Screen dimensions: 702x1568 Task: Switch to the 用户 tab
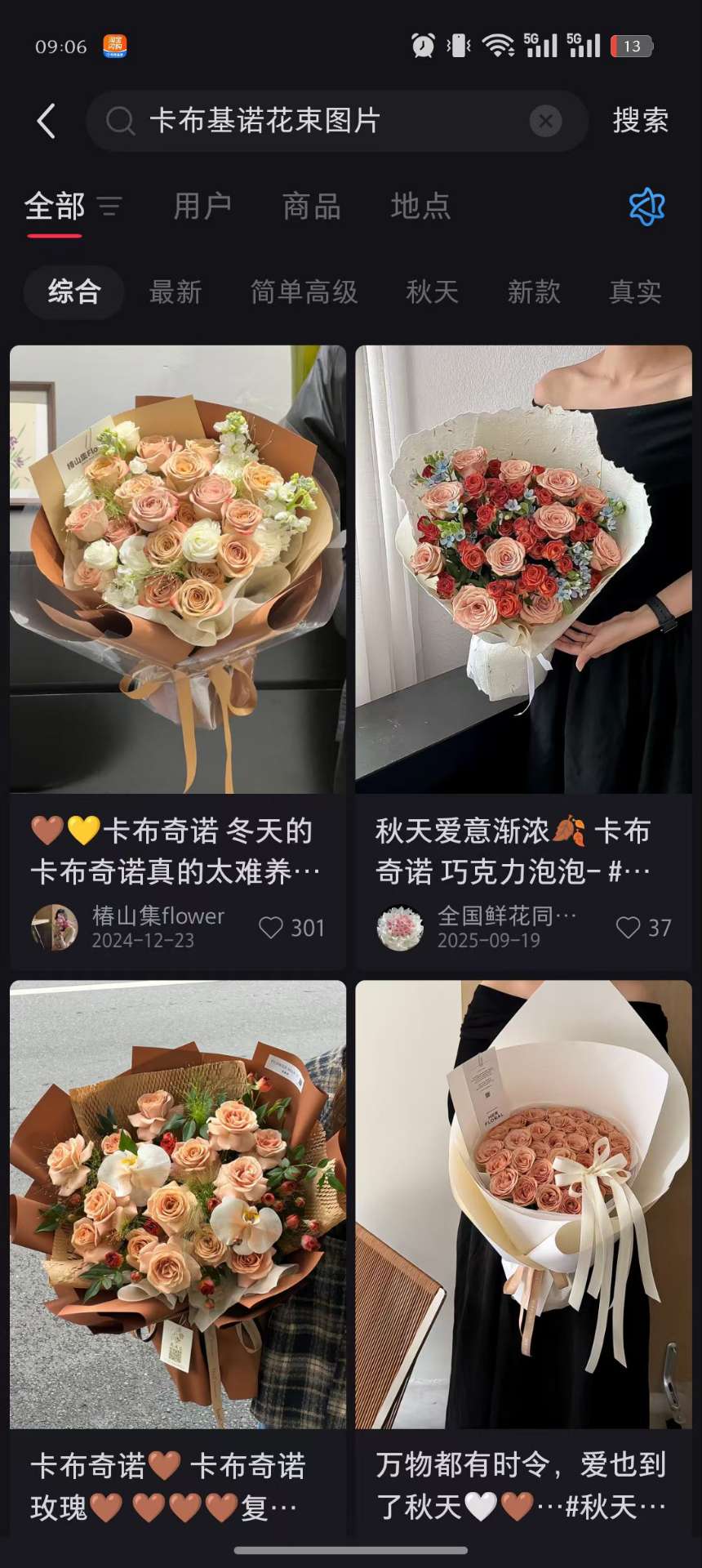coord(202,207)
